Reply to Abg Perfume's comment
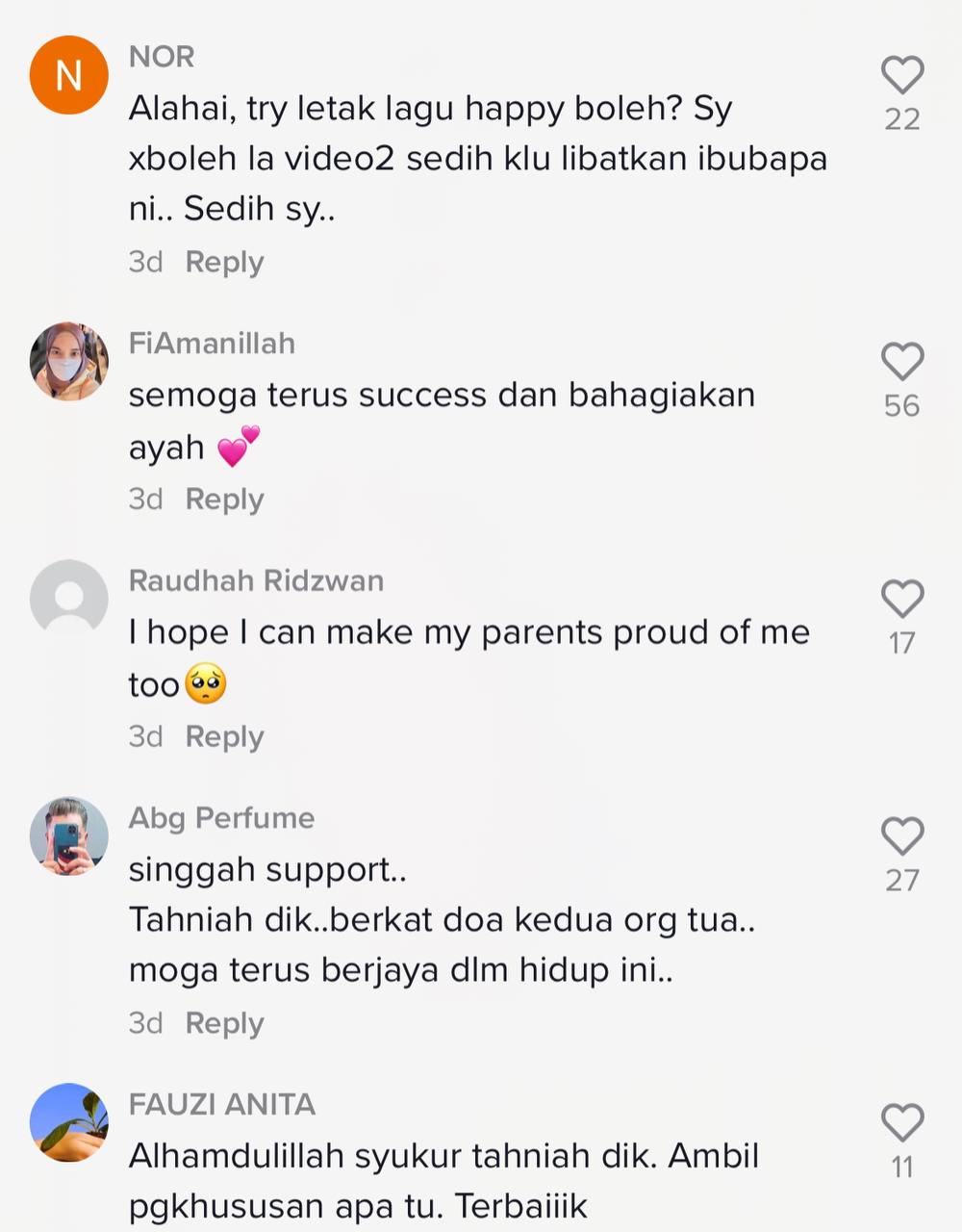 pos(224,1022)
